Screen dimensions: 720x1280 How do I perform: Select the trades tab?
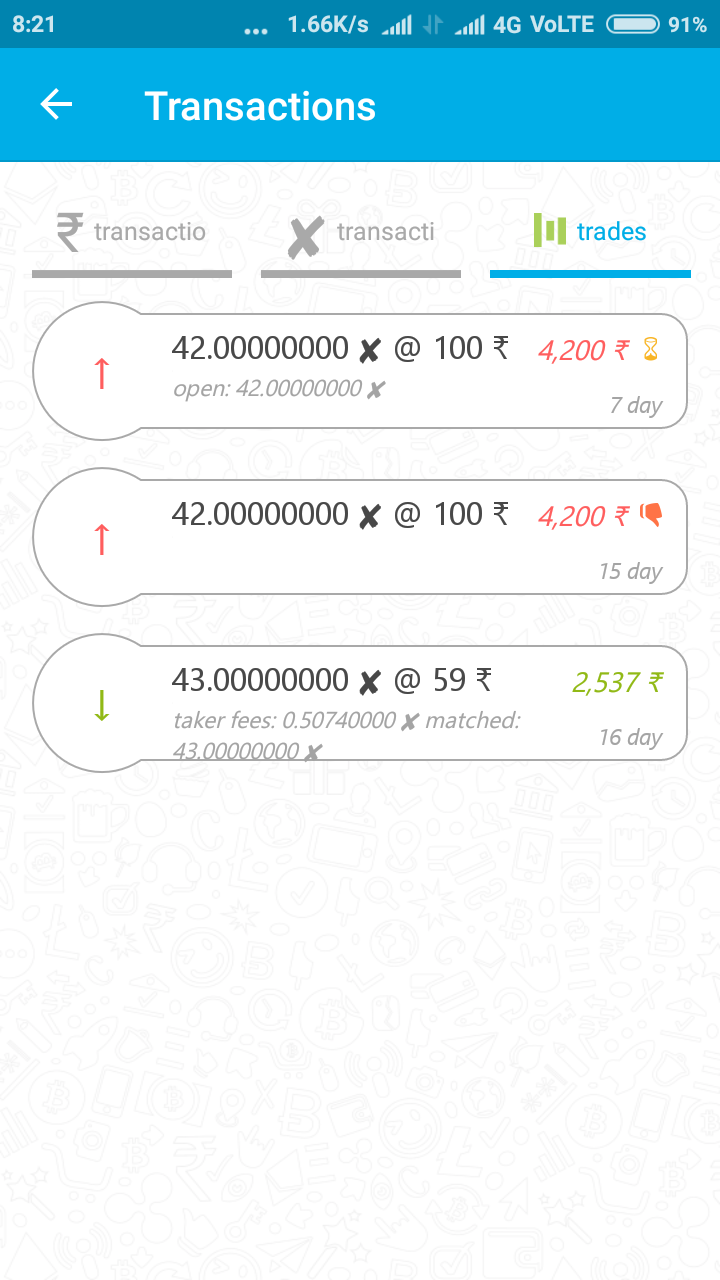click(590, 232)
